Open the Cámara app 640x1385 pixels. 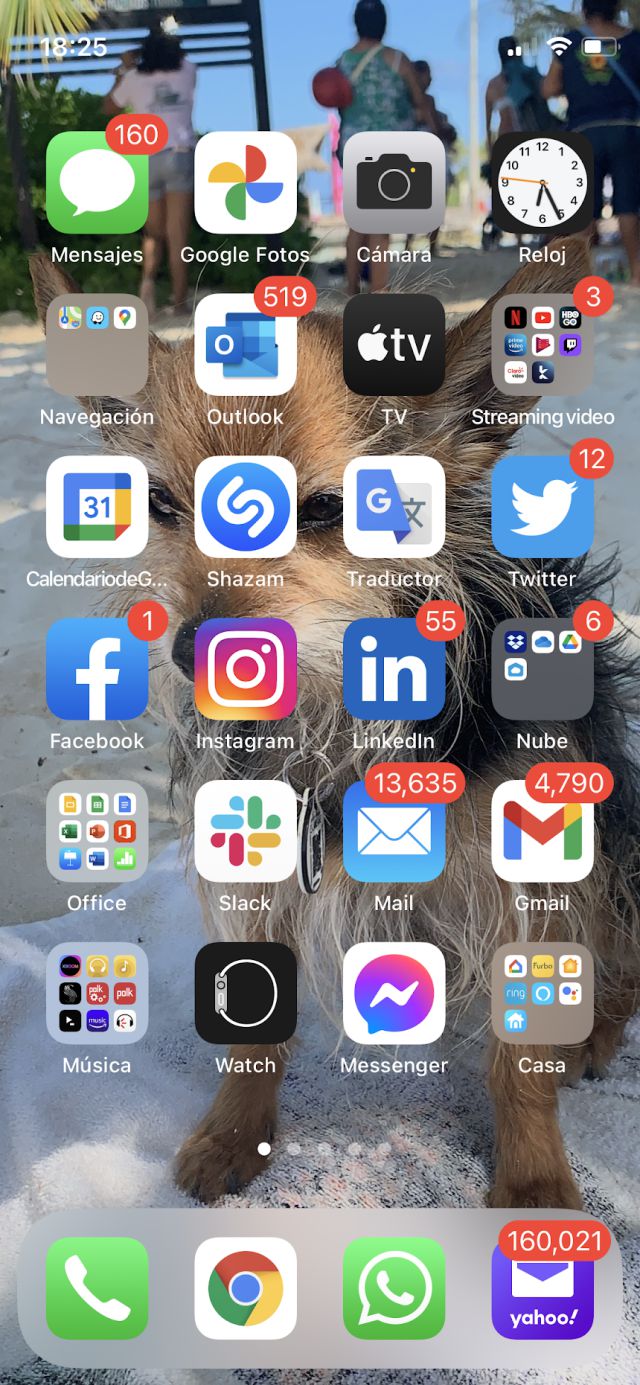point(394,183)
